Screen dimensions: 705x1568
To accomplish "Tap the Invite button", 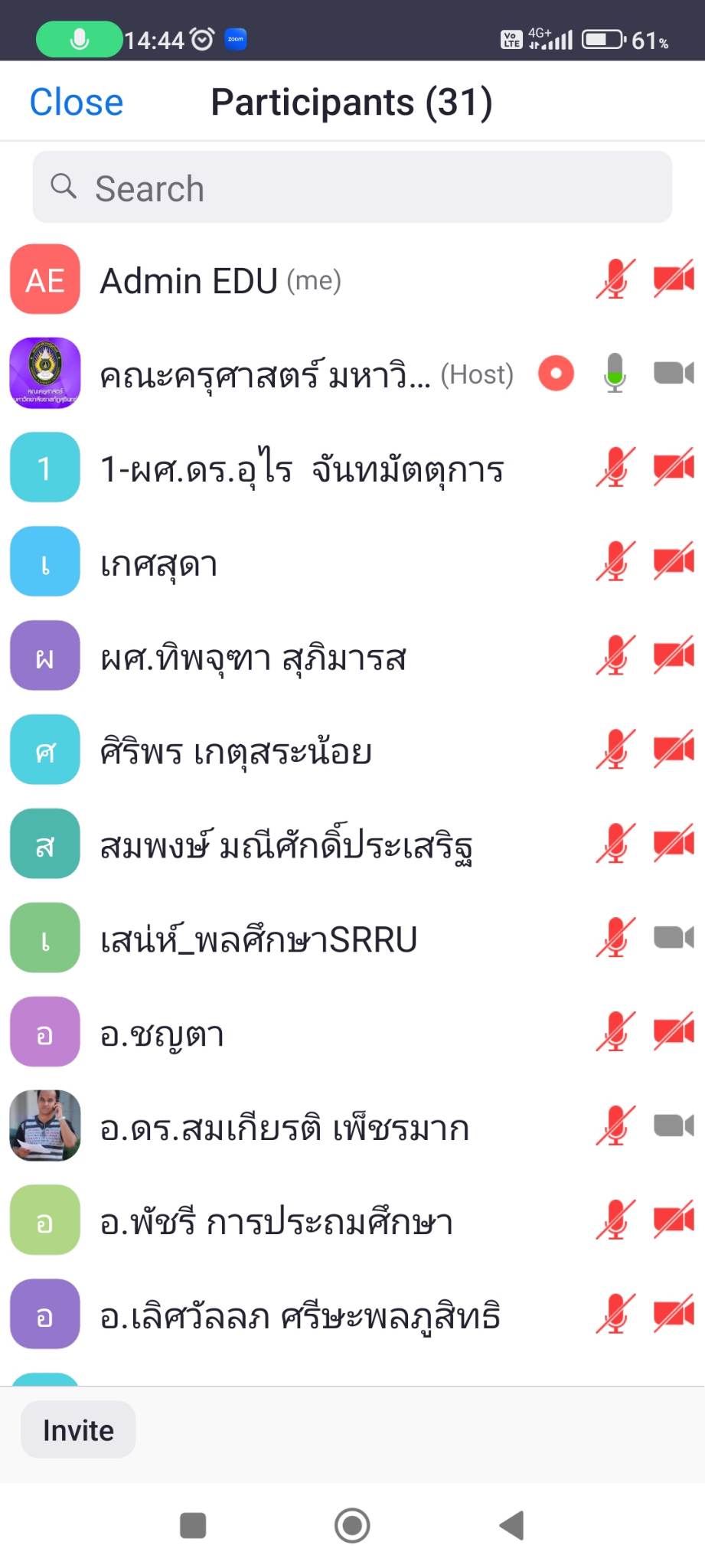I will 78,1430.
